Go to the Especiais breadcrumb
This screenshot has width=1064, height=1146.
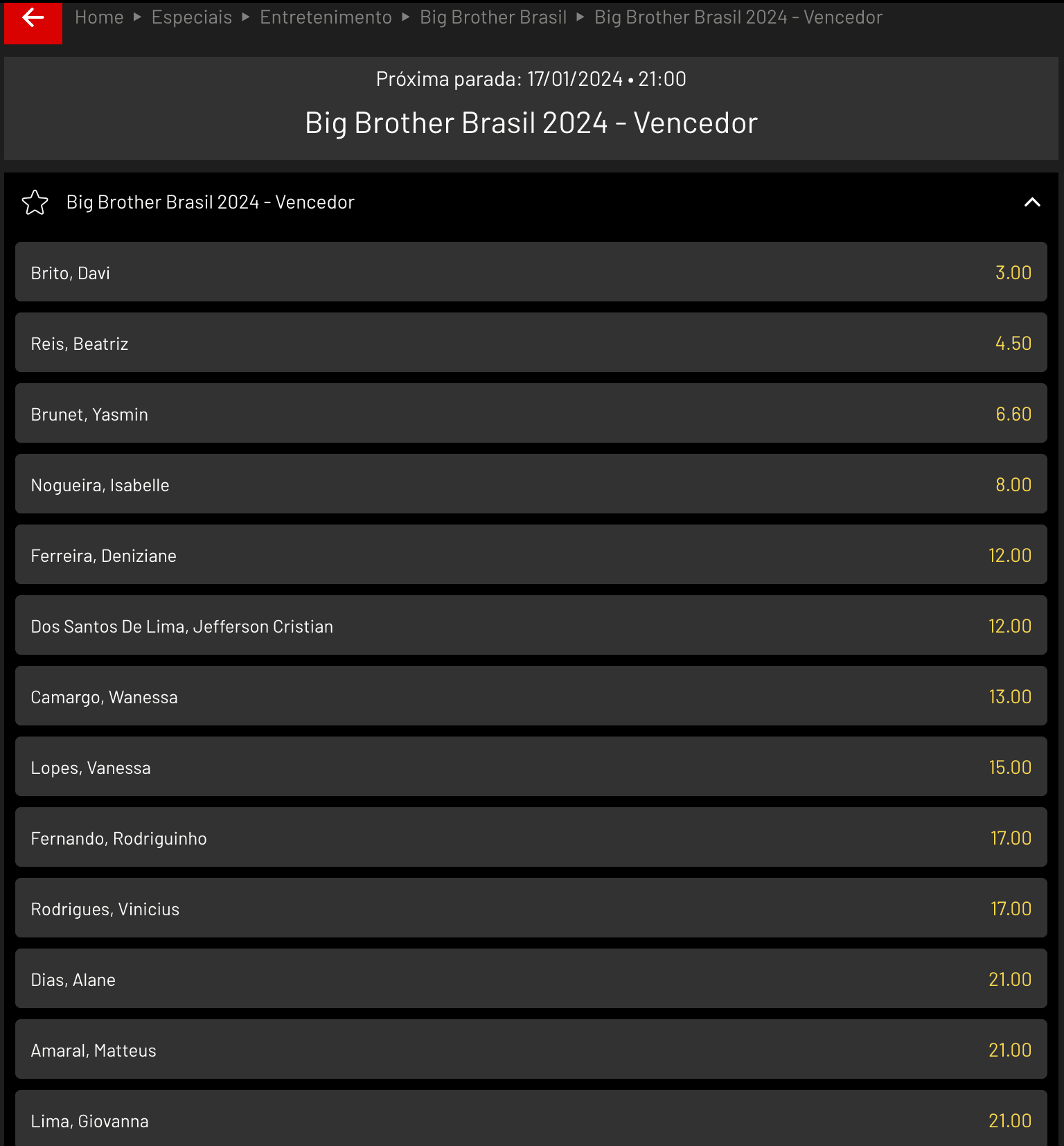(192, 17)
